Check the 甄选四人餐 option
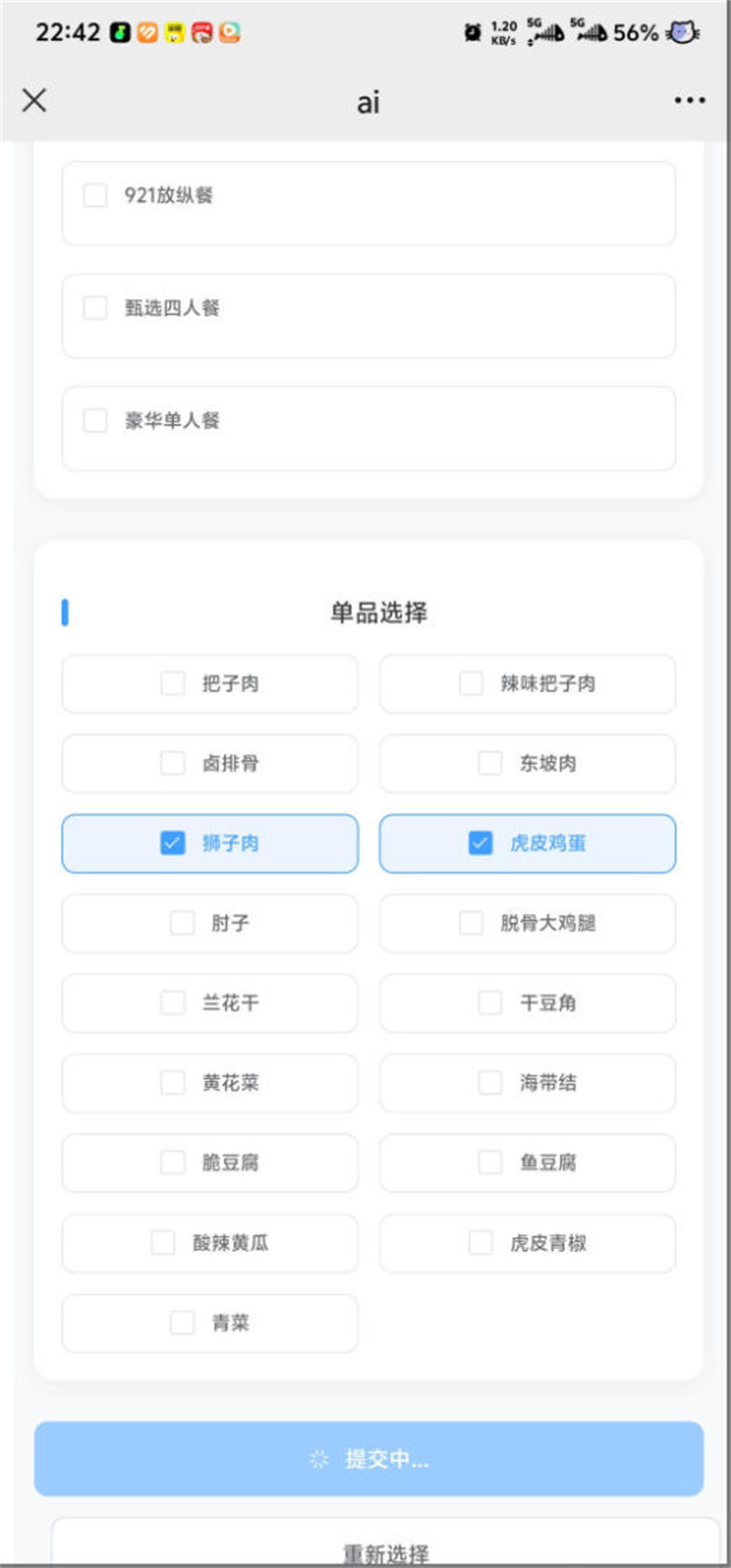Viewport: 731px width, 1568px height. tap(368, 316)
